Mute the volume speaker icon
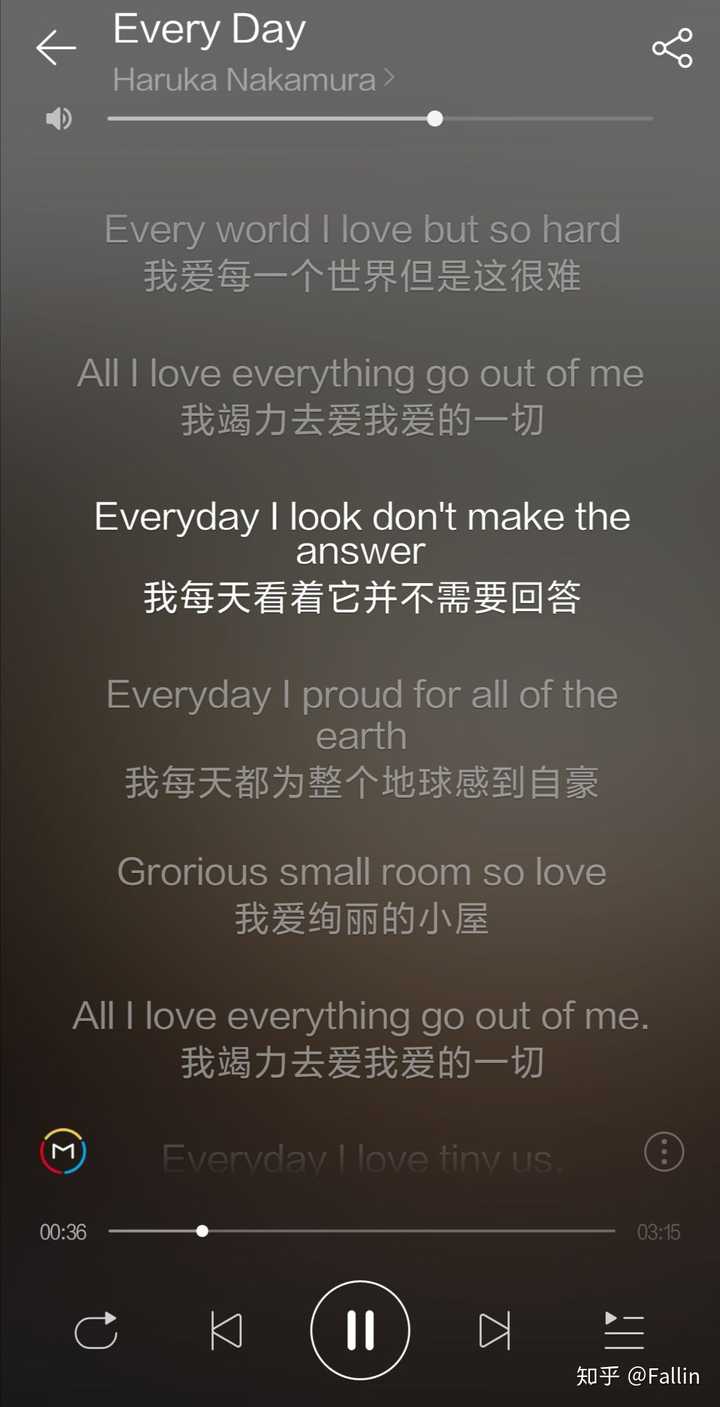The image size is (720, 1407). 58,118
